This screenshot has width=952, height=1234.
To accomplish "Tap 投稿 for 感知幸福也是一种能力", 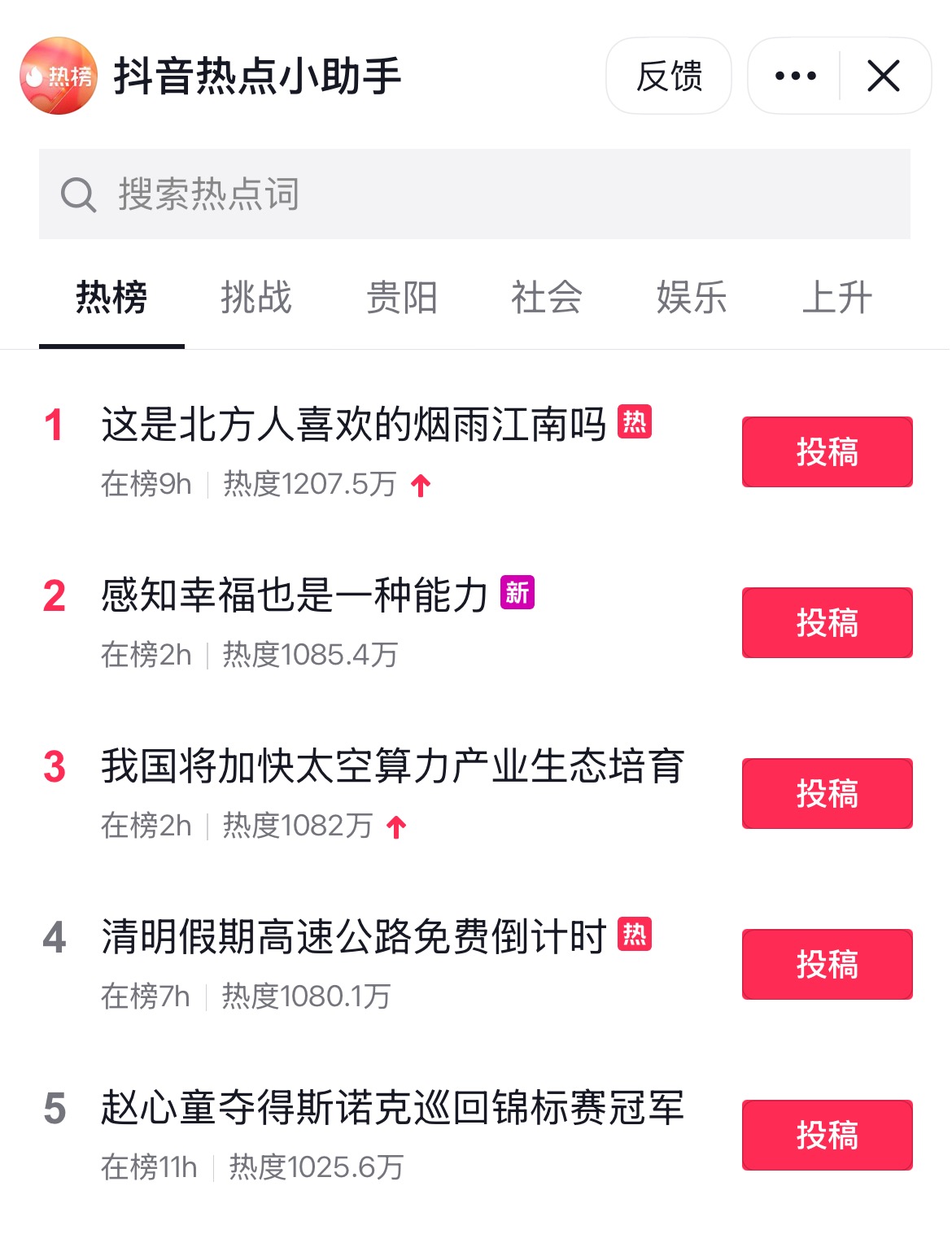I will 827,623.
